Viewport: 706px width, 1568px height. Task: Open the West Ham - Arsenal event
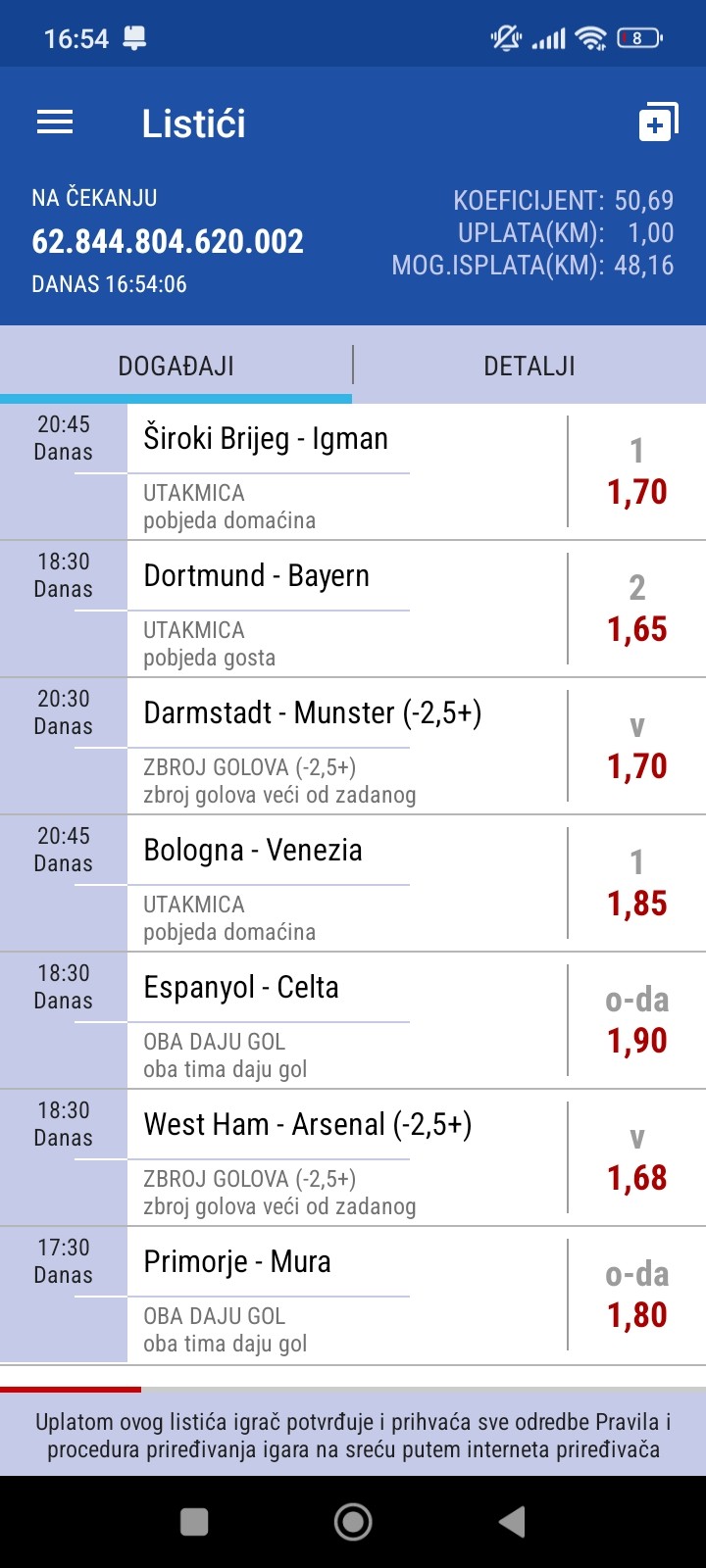(308, 1125)
